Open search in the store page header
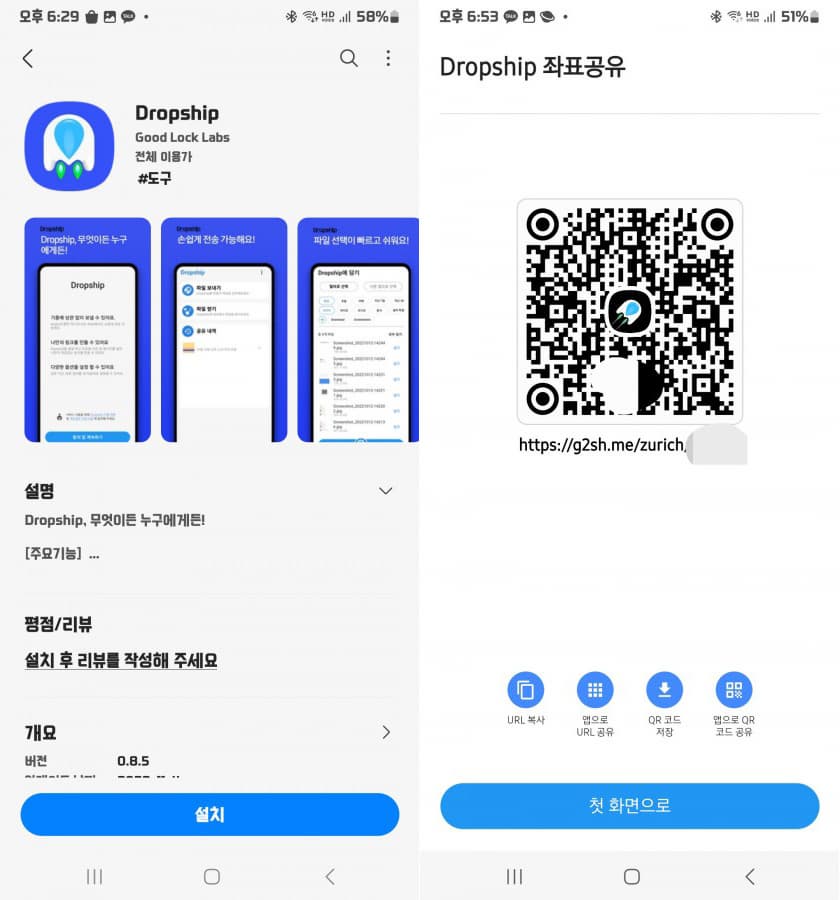The height and width of the screenshot is (900, 840). point(348,58)
